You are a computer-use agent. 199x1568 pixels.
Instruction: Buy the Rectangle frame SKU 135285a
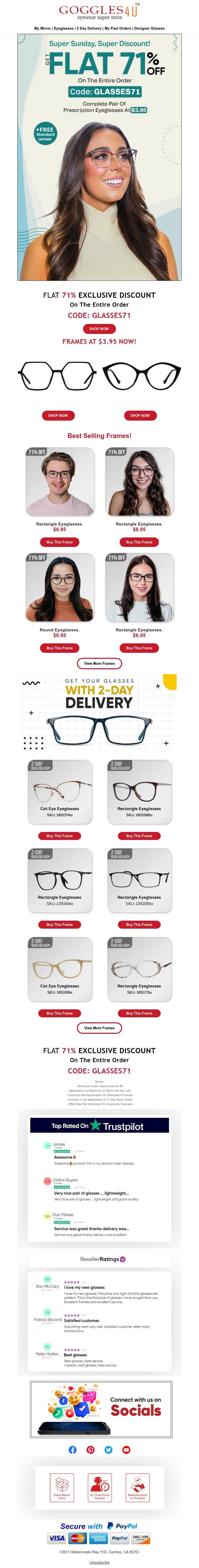[x=139, y=924]
